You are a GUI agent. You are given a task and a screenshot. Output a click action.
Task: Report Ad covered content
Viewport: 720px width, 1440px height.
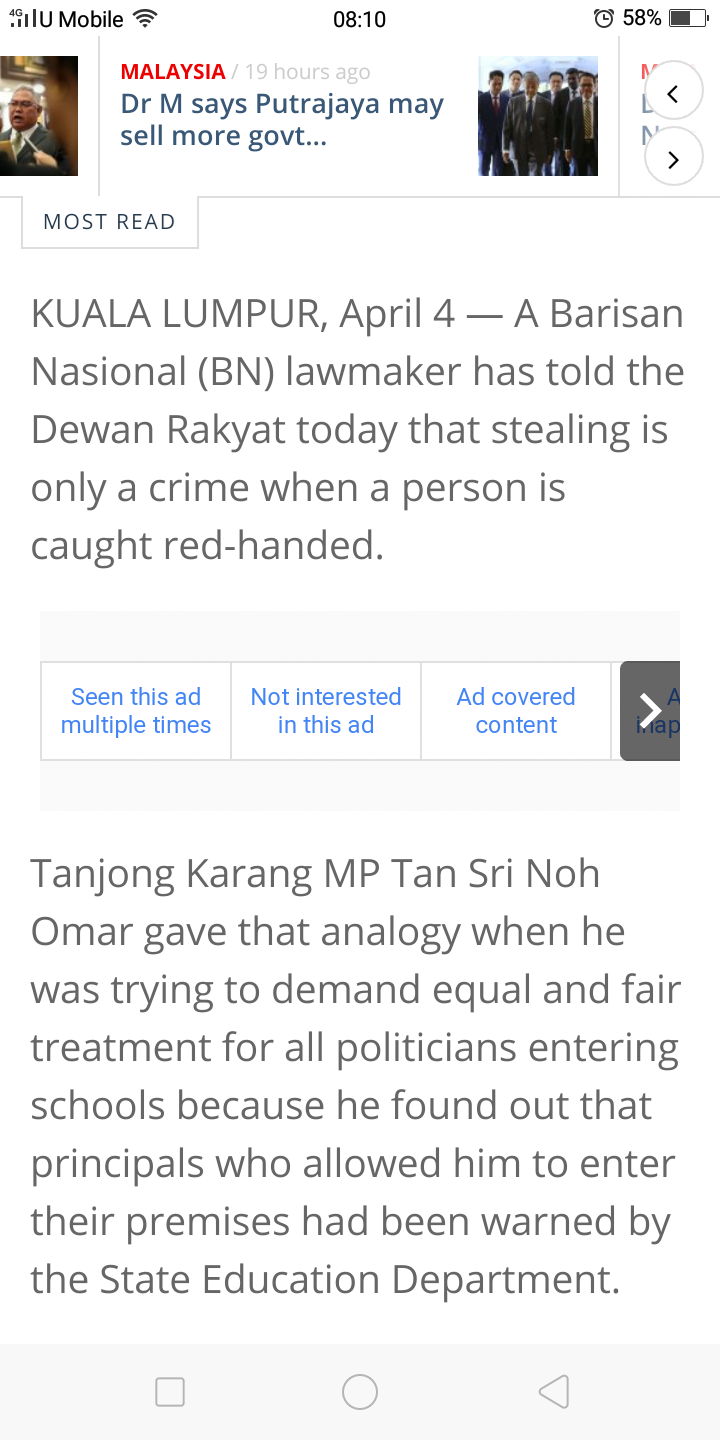coord(516,711)
